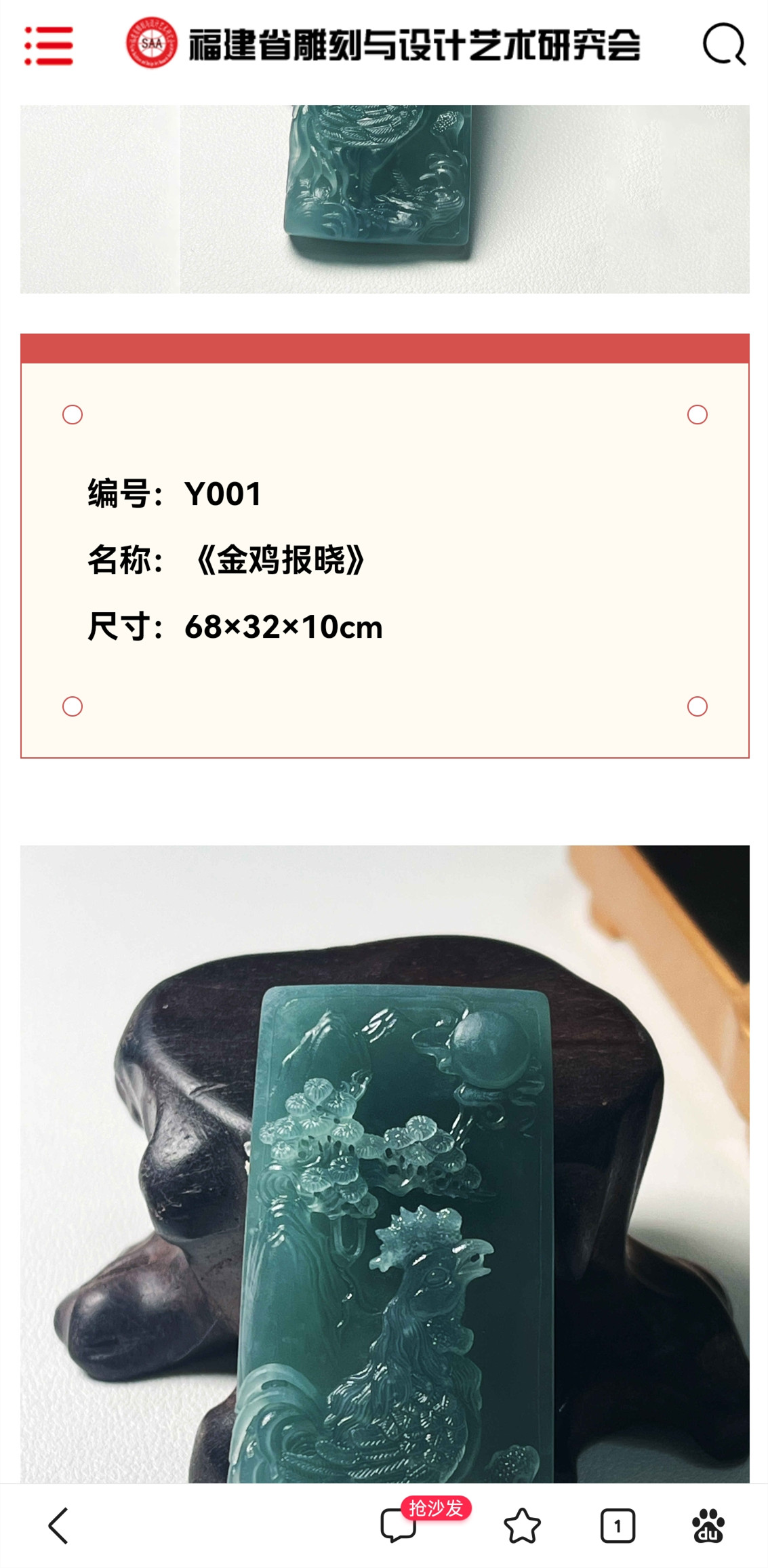768x1568 pixels.
Task: Open the Baidu paw home button
Action: [x=708, y=1526]
